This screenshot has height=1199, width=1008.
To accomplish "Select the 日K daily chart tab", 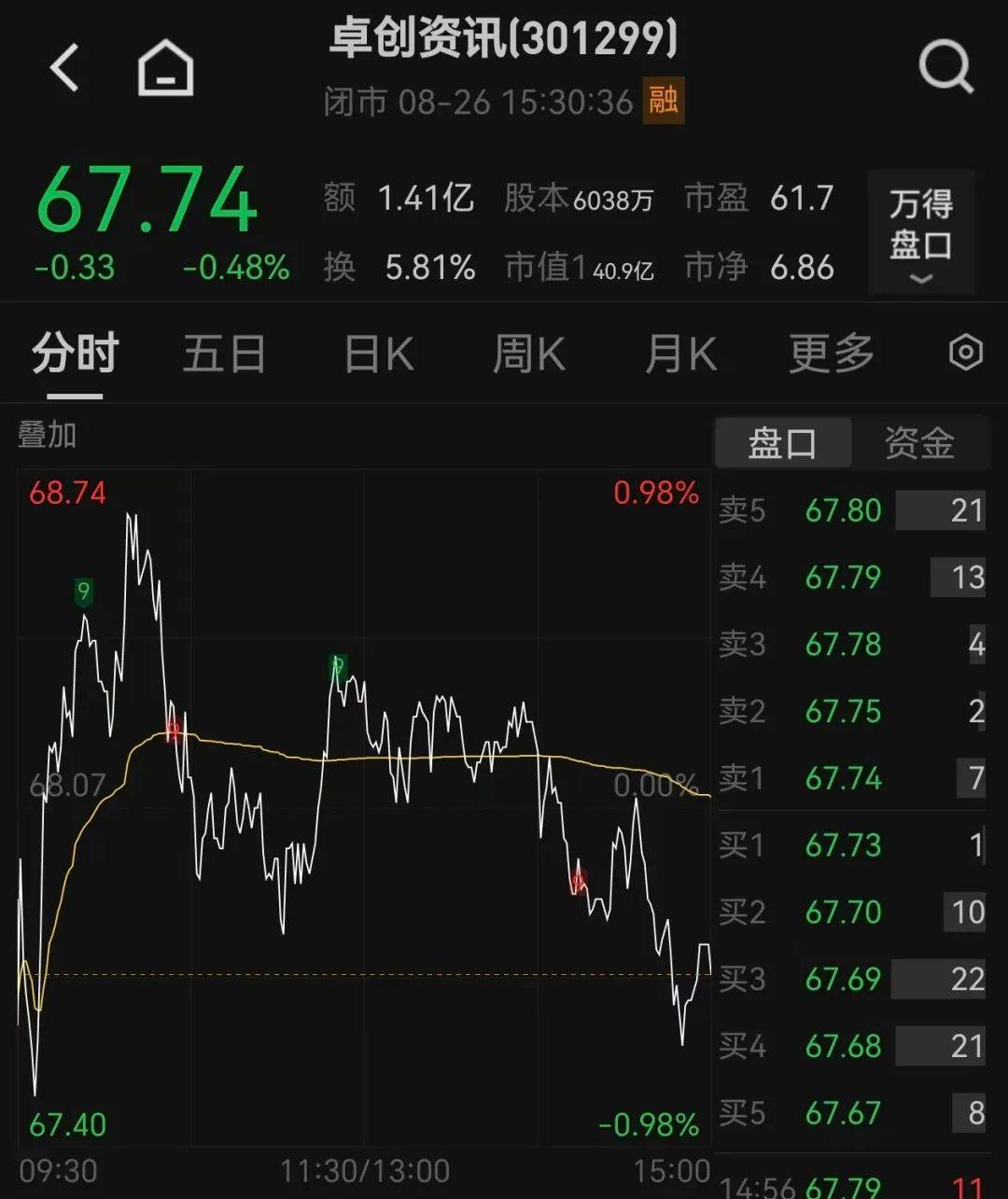I will point(377,354).
